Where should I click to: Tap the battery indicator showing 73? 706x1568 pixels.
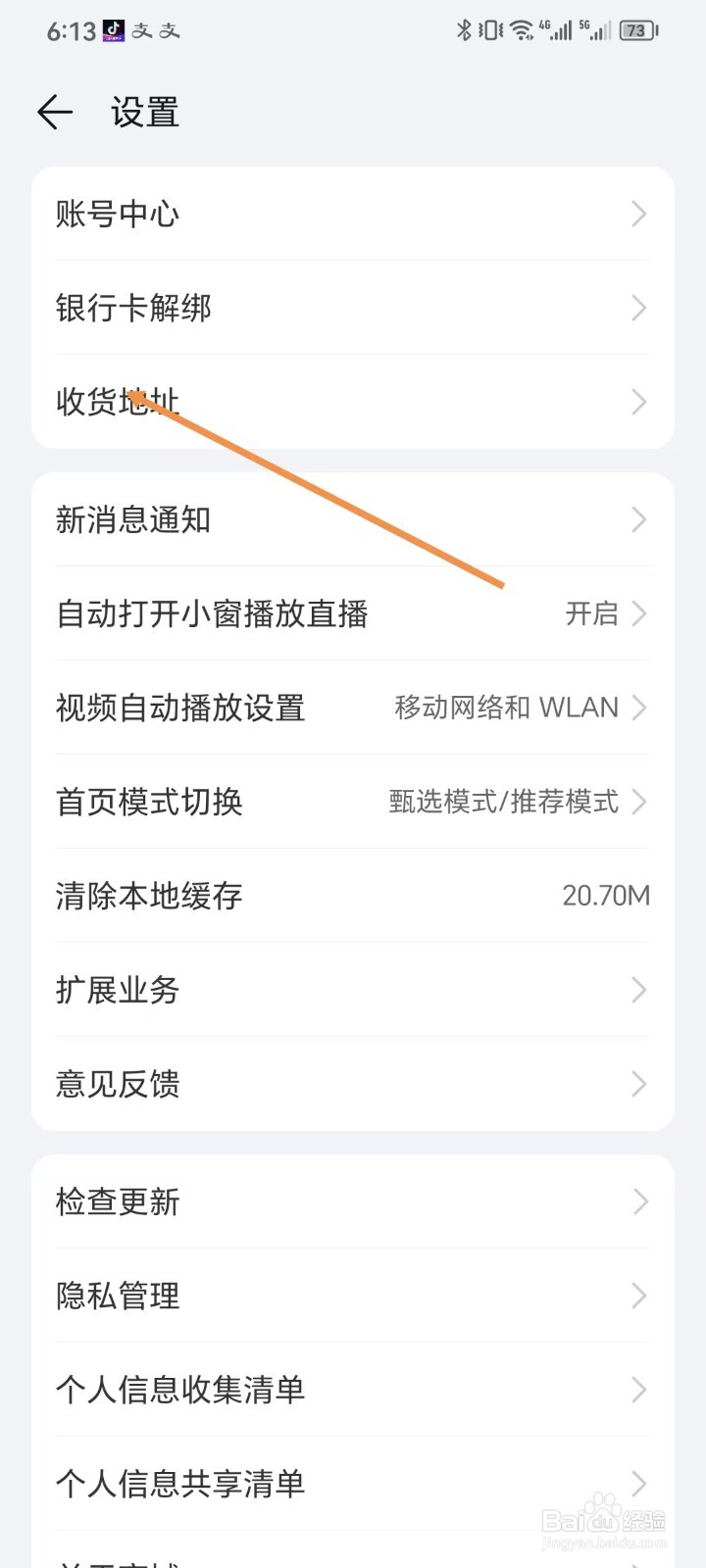point(635,30)
